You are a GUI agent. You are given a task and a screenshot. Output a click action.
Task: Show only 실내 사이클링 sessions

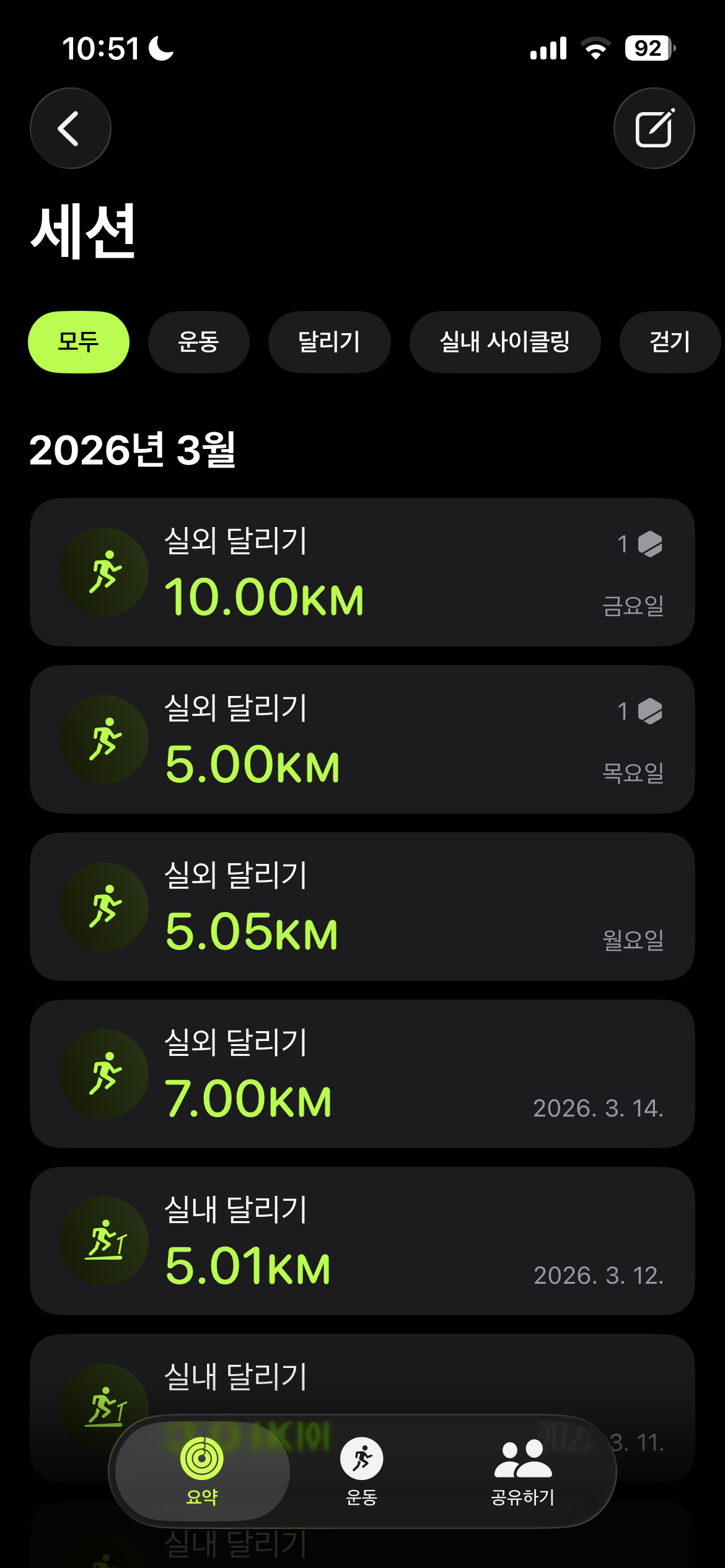click(504, 342)
